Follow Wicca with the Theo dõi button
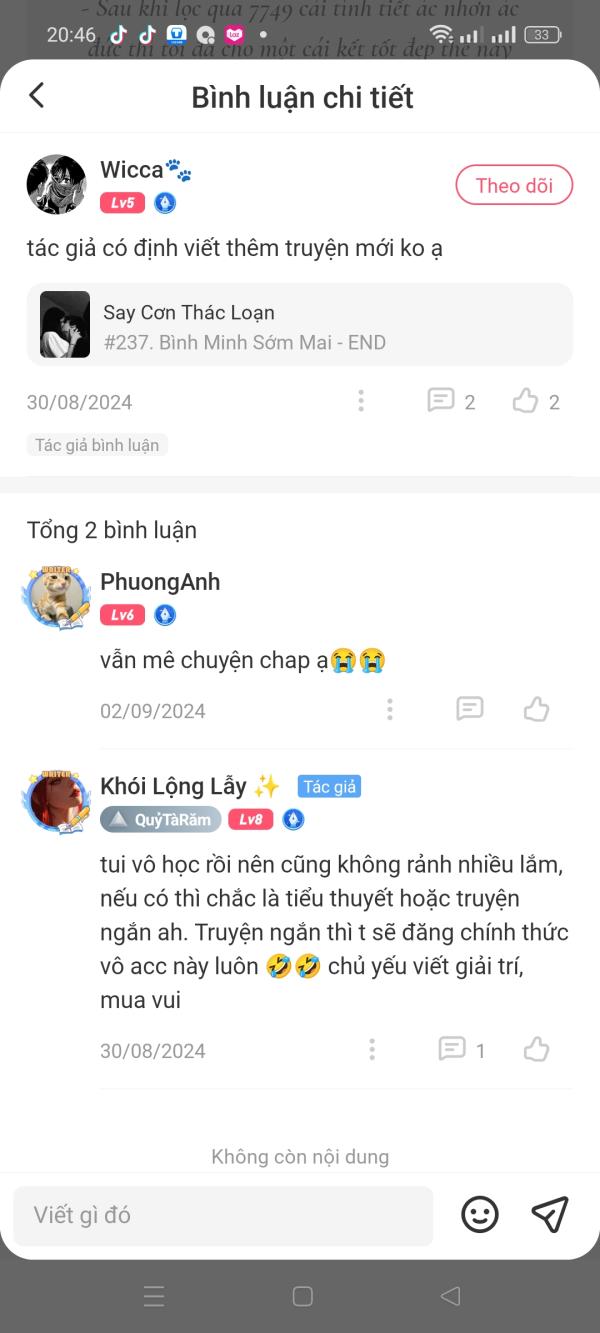The height and width of the screenshot is (1333, 600). (x=514, y=185)
